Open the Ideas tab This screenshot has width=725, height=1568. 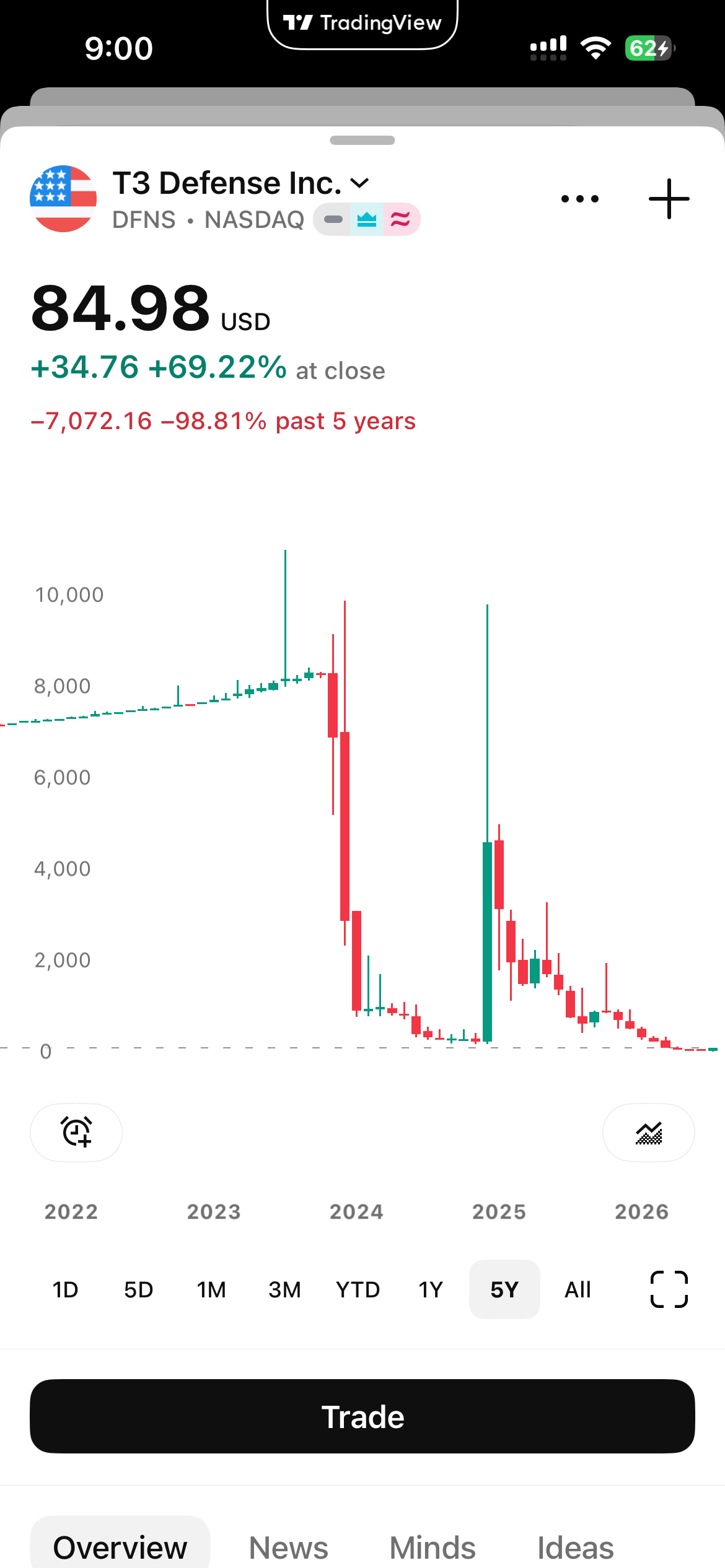(576, 1548)
